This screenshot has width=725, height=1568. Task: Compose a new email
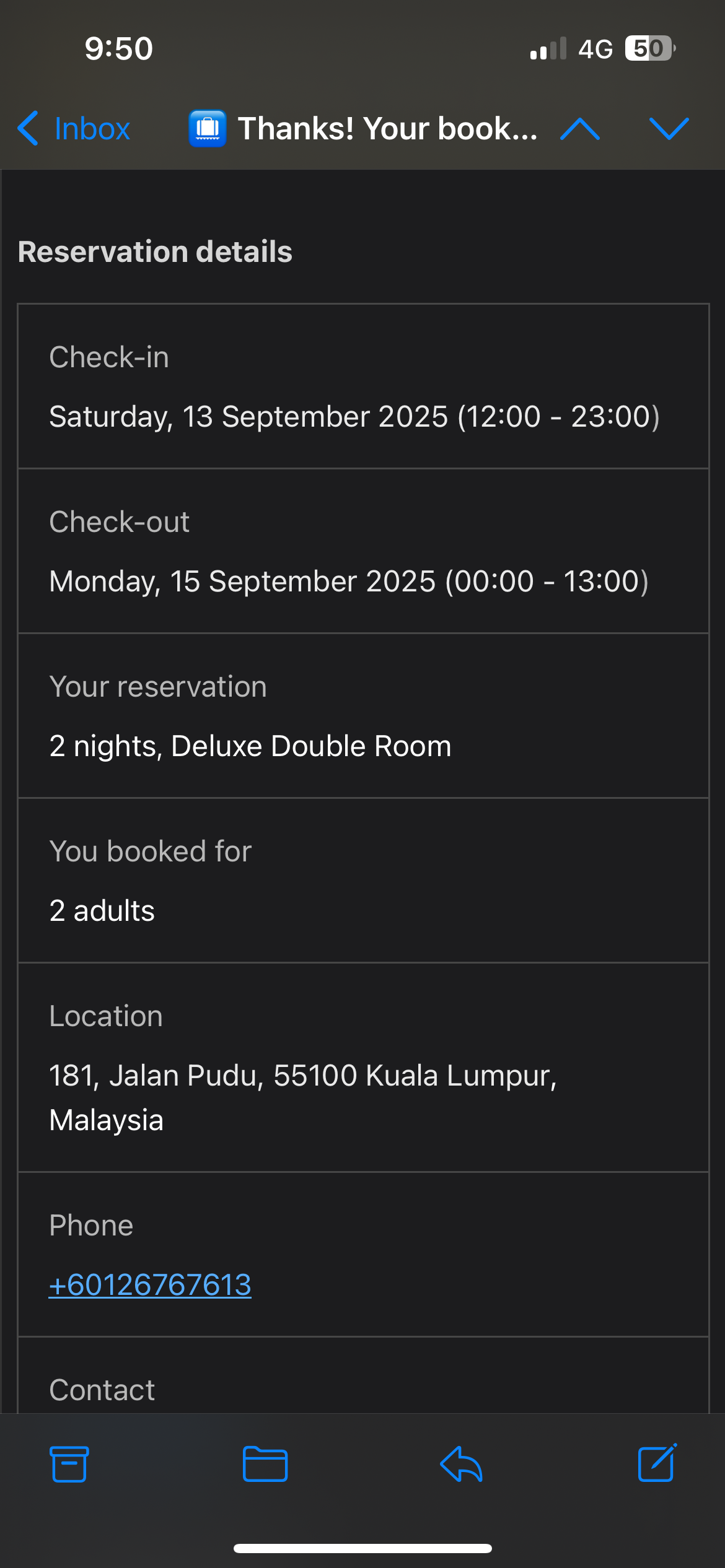(x=657, y=1463)
